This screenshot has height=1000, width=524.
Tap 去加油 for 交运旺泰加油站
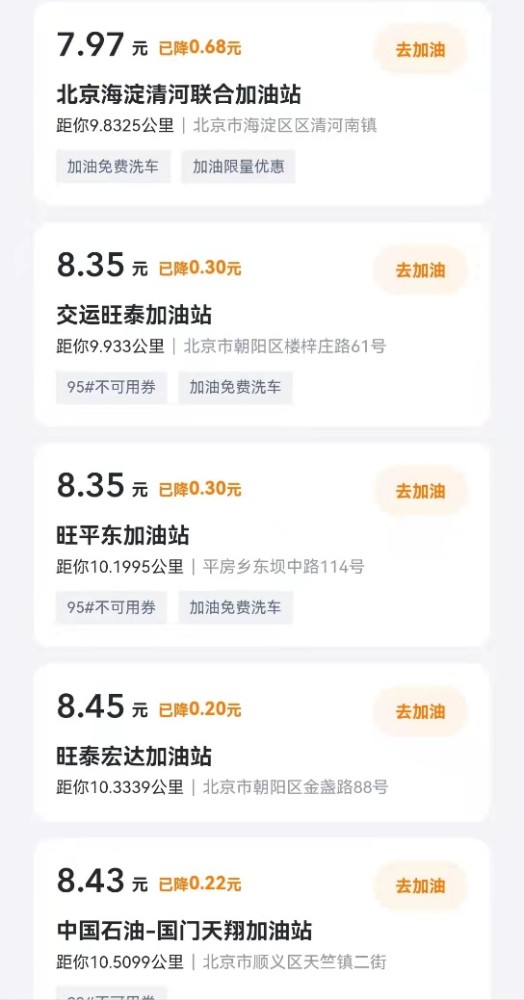[420, 270]
